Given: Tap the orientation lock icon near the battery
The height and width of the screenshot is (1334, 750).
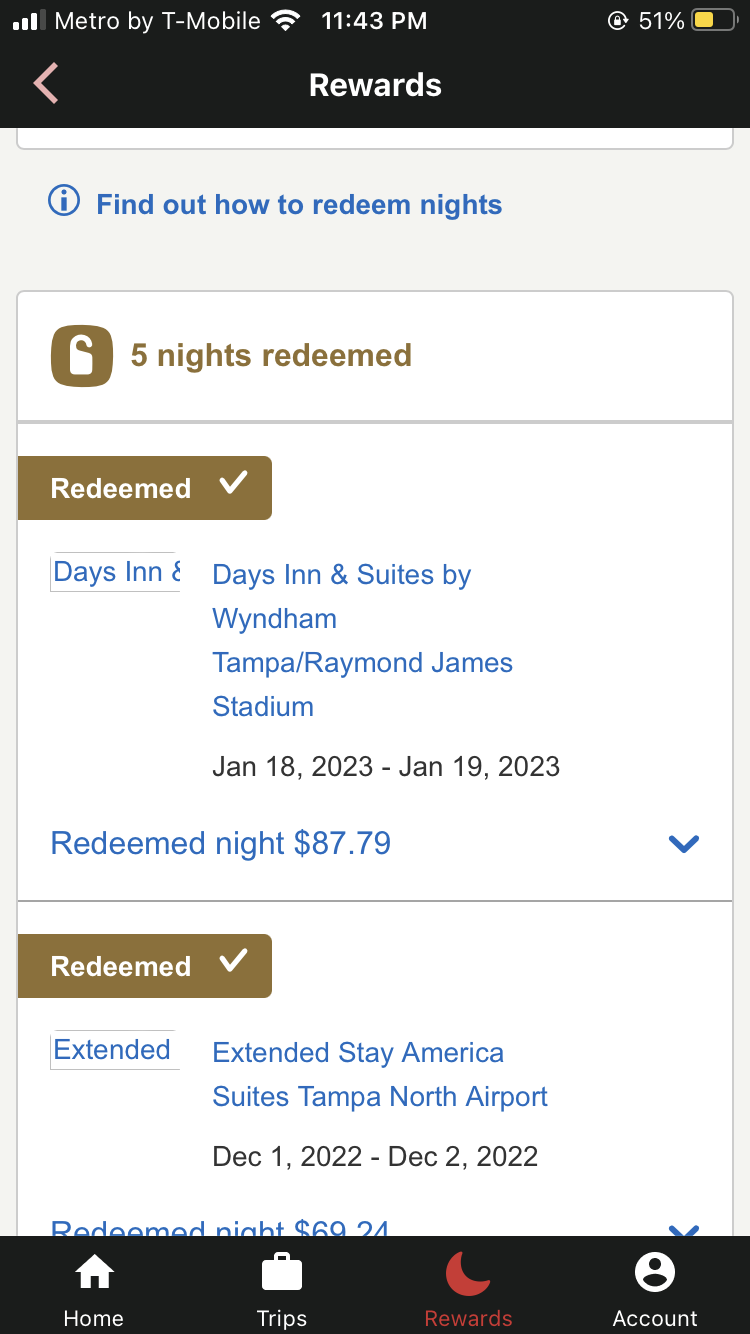Looking at the screenshot, I should point(616,18).
